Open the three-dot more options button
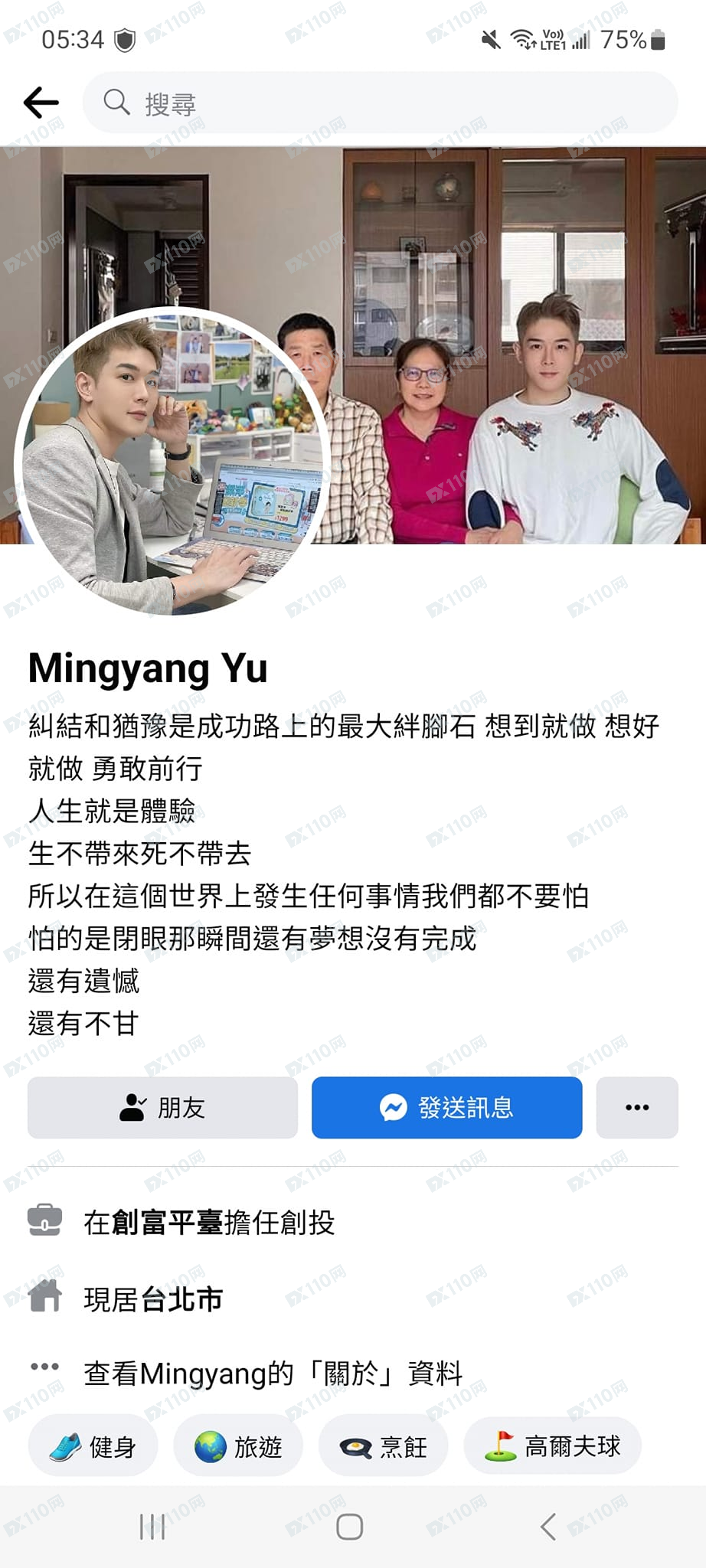This screenshot has height=1568, width=706. [x=636, y=1107]
